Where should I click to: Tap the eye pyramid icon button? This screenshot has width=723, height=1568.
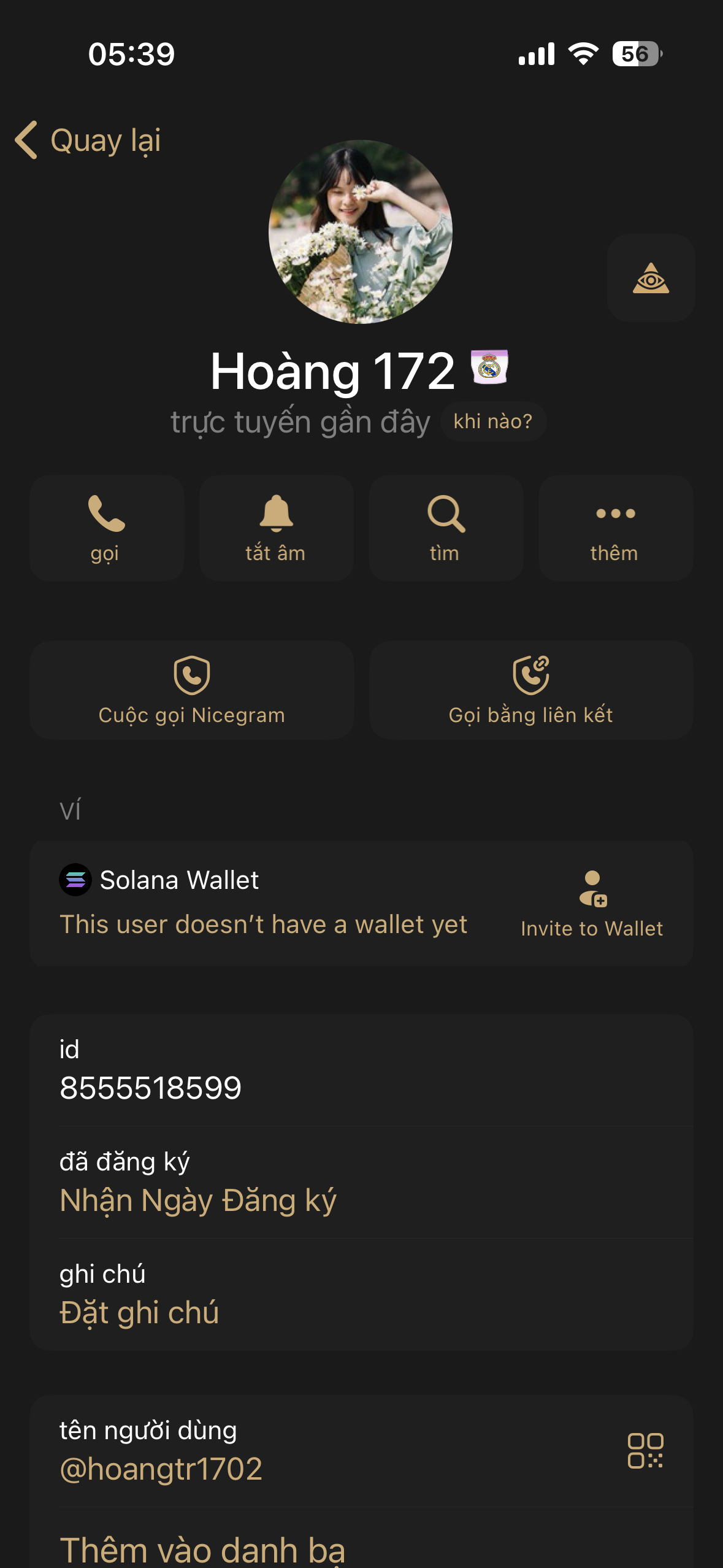click(x=651, y=279)
